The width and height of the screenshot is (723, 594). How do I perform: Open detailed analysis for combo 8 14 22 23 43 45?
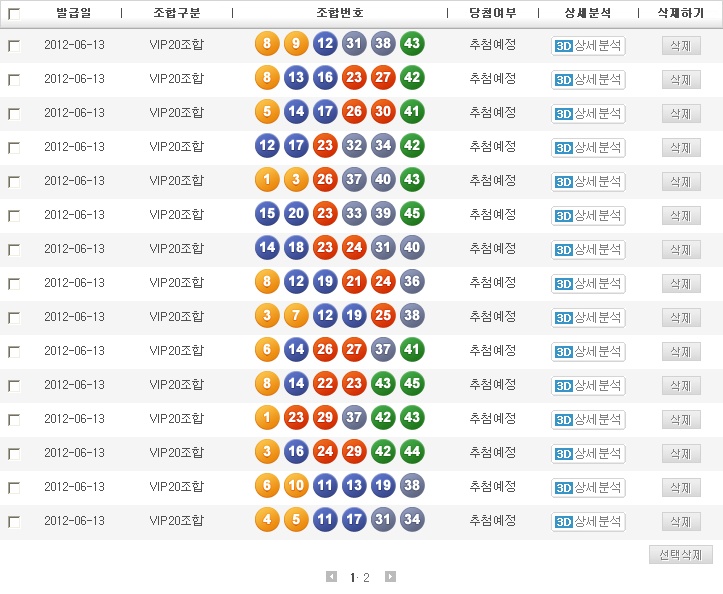point(588,386)
